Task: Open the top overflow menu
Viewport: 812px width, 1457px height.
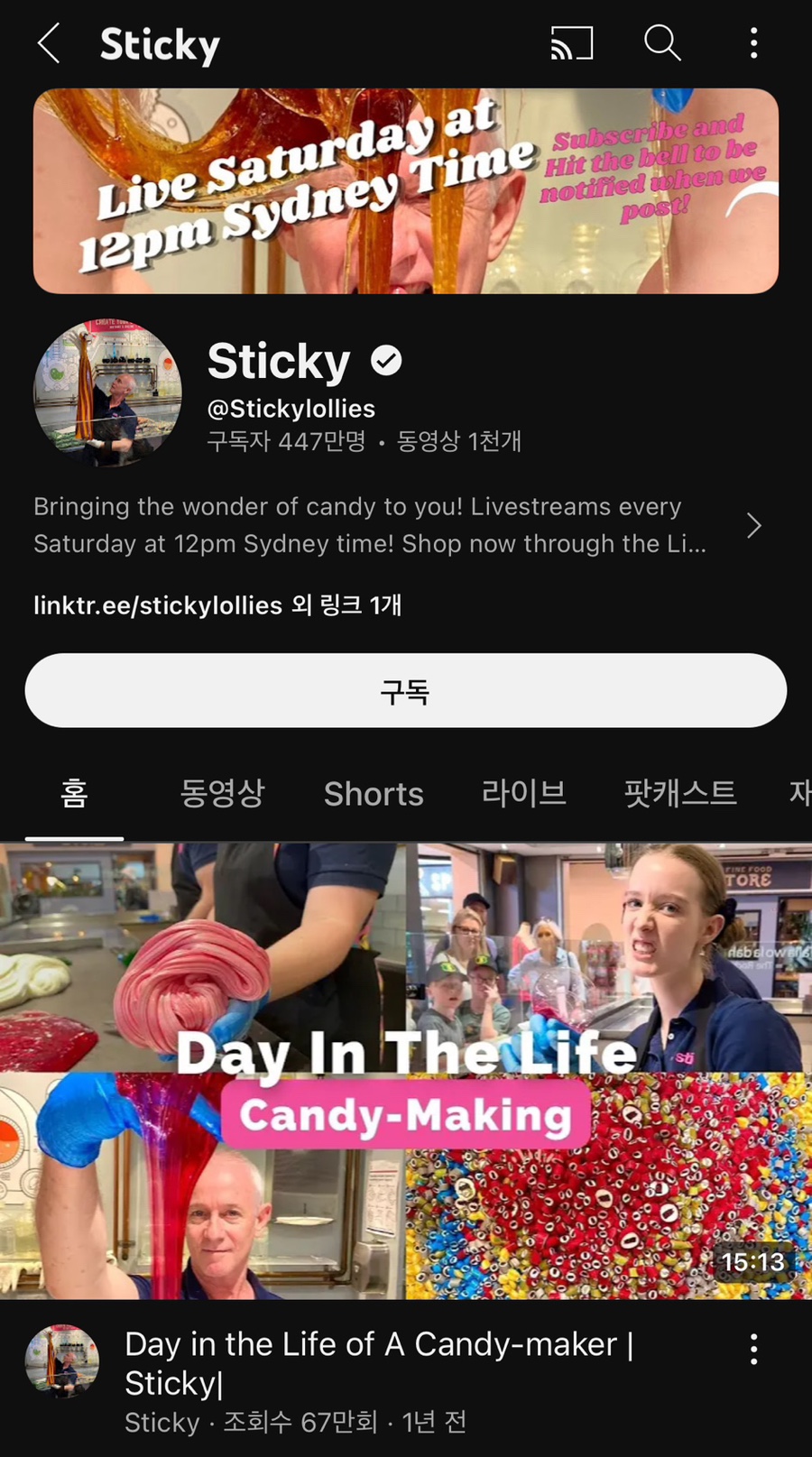Action: point(753,43)
